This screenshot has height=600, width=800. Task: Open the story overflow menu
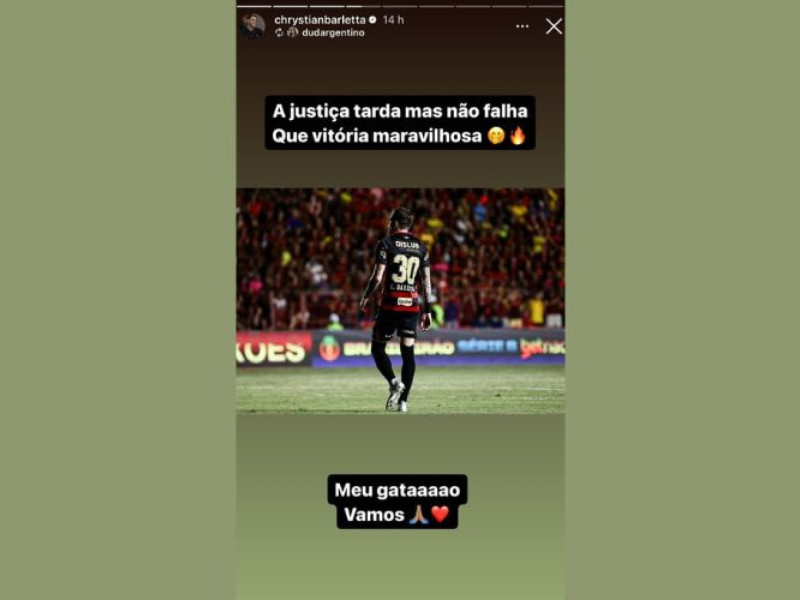[522, 26]
